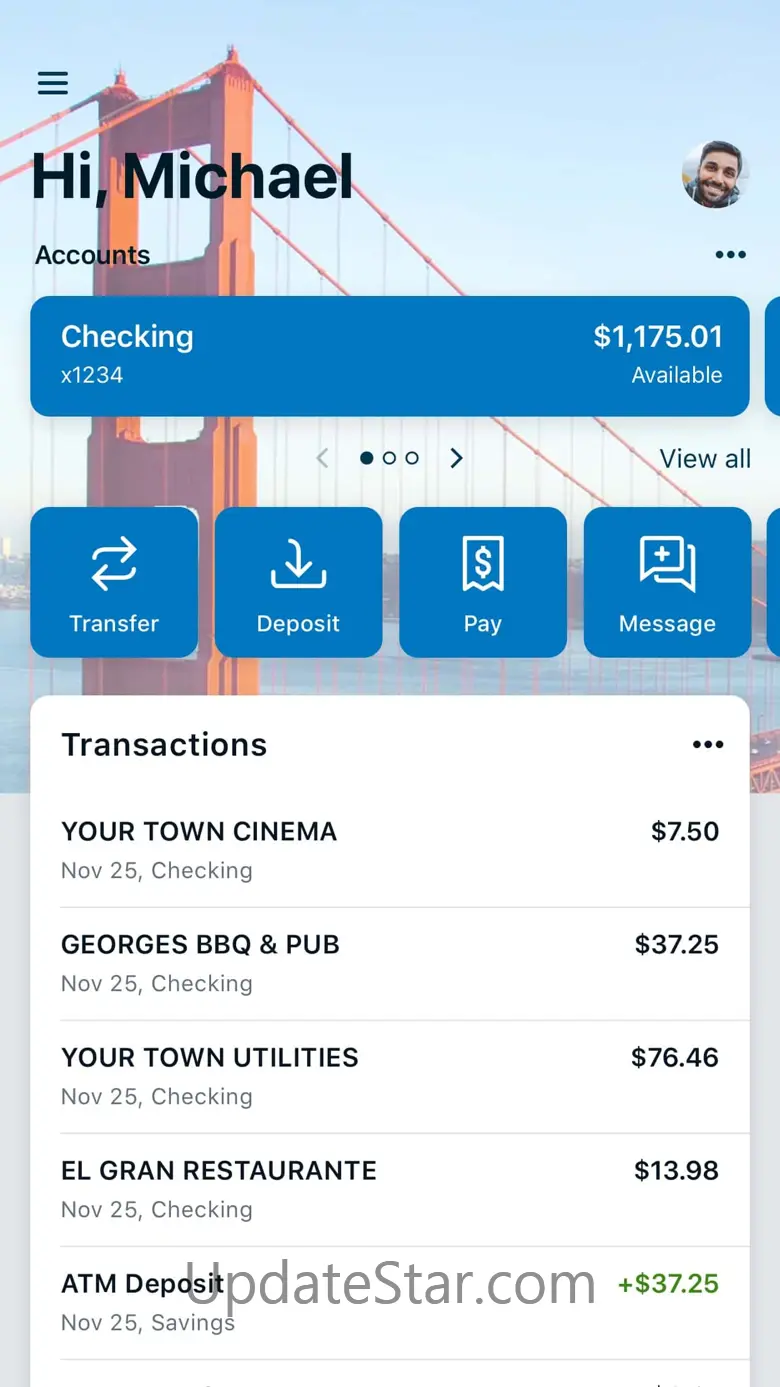780x1387 pixels.
Task: Open the hamburger navigation menu
Action: point(53,83)
